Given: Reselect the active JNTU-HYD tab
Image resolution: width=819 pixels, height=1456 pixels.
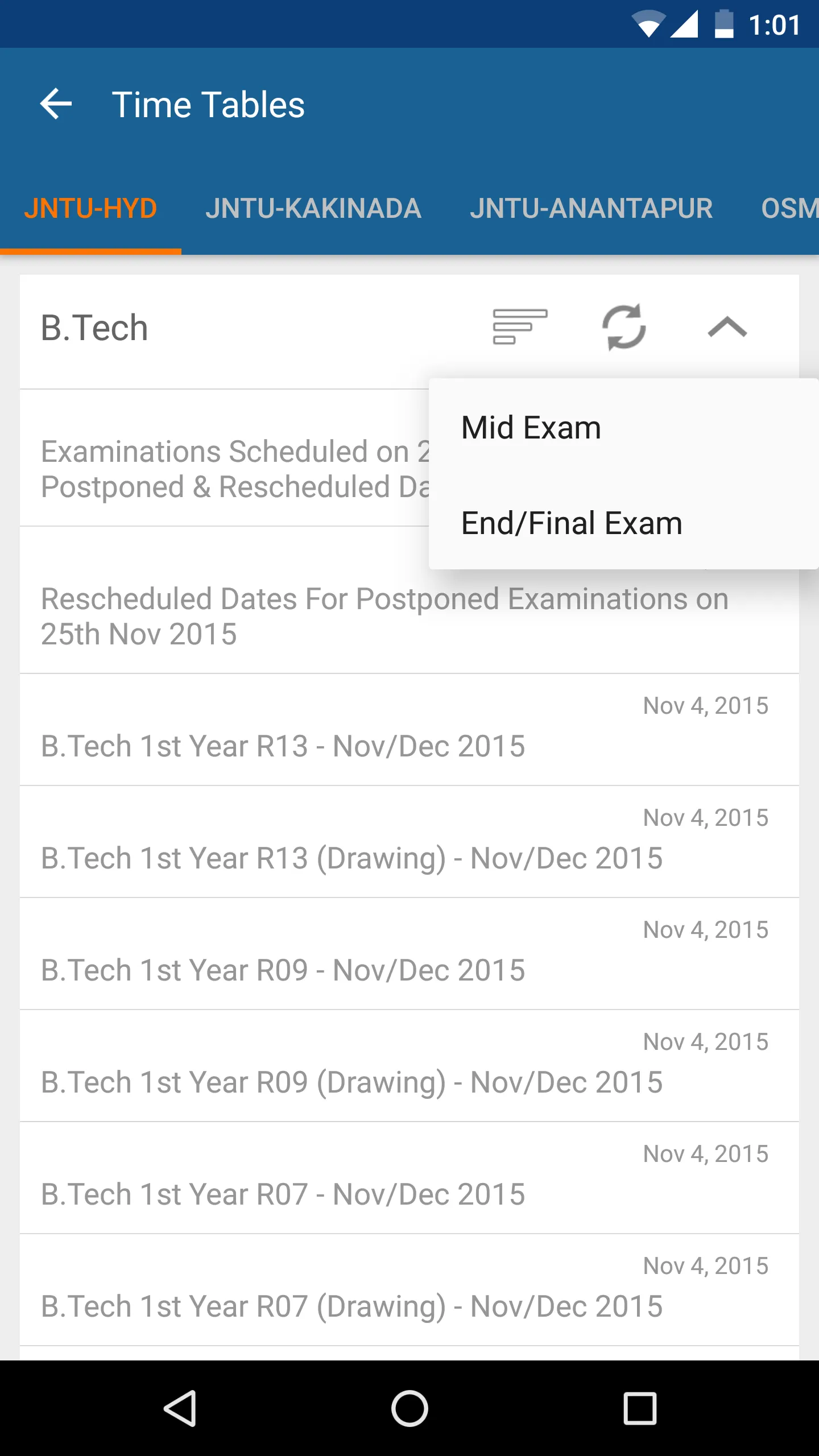Looking at the screenshot, I should pos(92,209).
